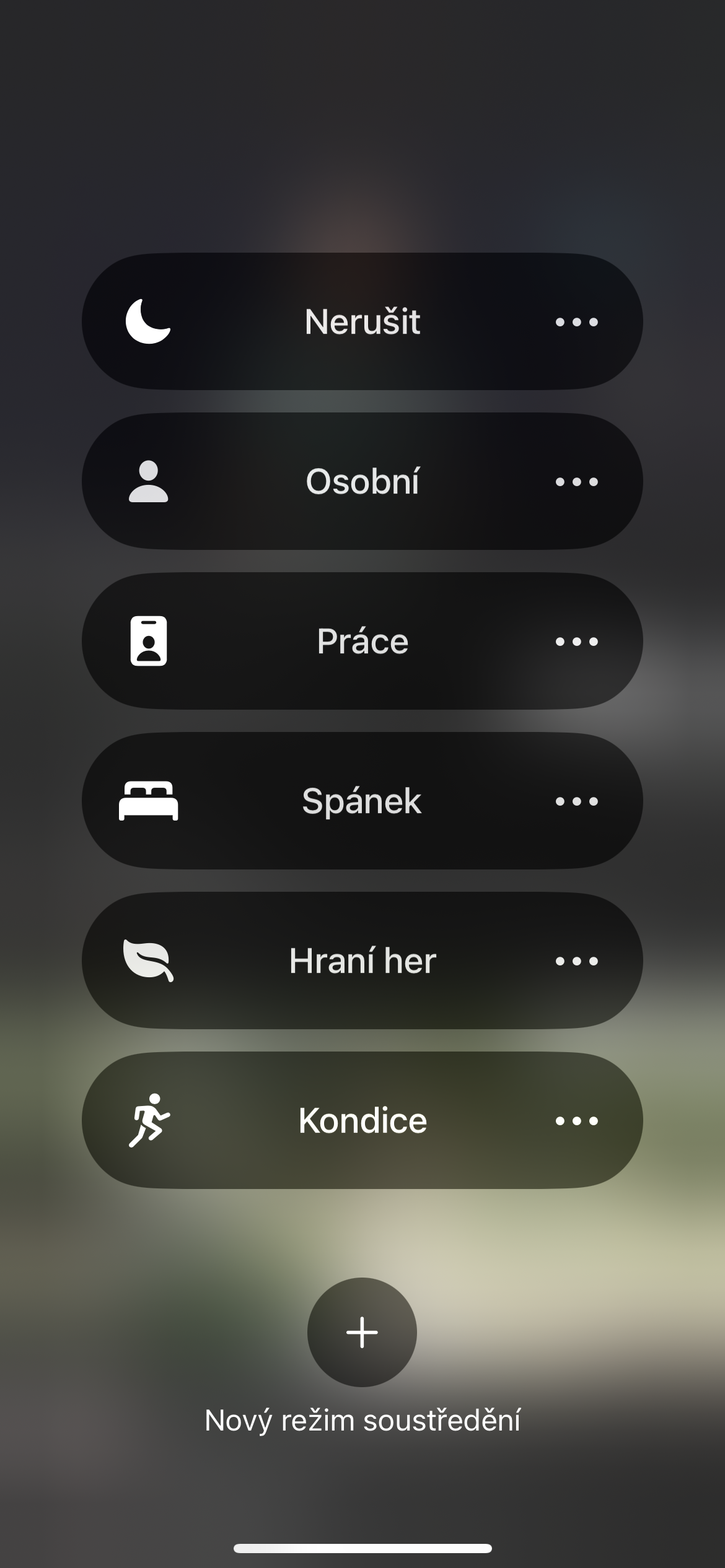Tap the ellipsis next to Kondice
This screenshot has height=1568, width=725.
point(576,1120)
